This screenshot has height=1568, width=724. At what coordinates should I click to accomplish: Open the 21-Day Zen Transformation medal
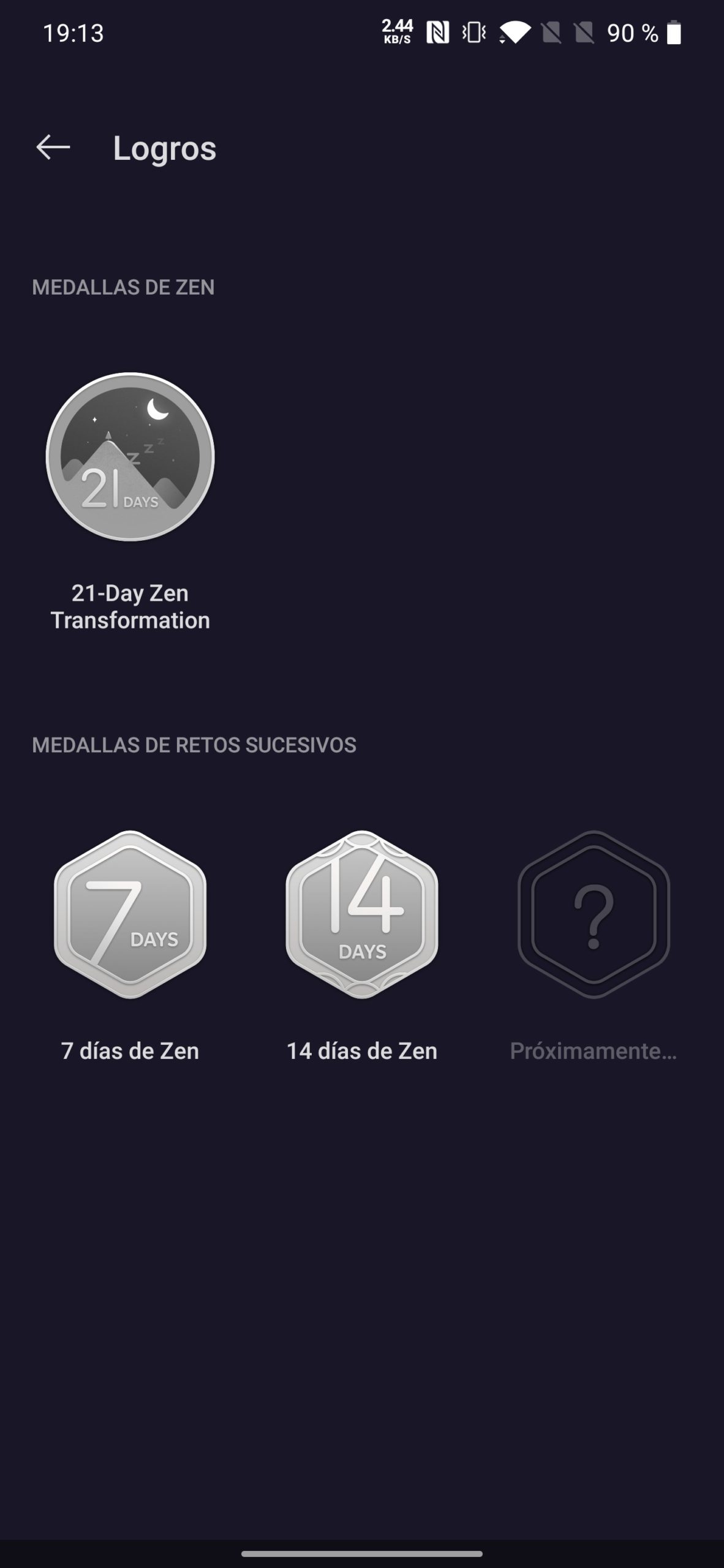pos(130,457)
